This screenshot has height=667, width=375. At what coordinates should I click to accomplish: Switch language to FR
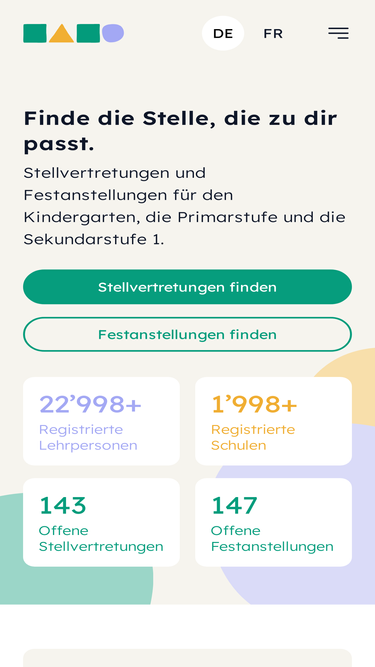click(x=273, y=34)
